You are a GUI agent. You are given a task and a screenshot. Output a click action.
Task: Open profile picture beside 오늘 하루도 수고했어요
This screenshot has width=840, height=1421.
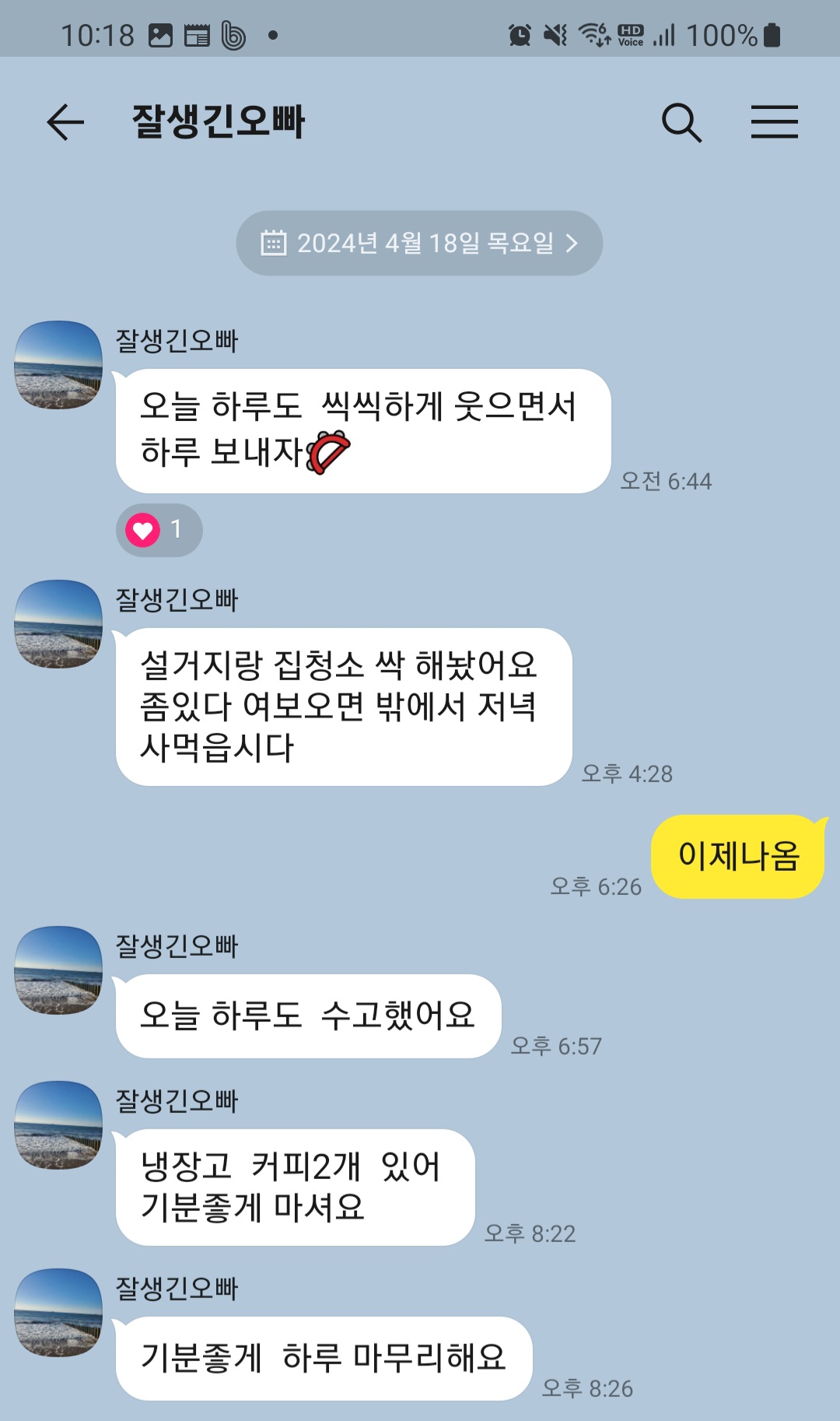point(58,970)
